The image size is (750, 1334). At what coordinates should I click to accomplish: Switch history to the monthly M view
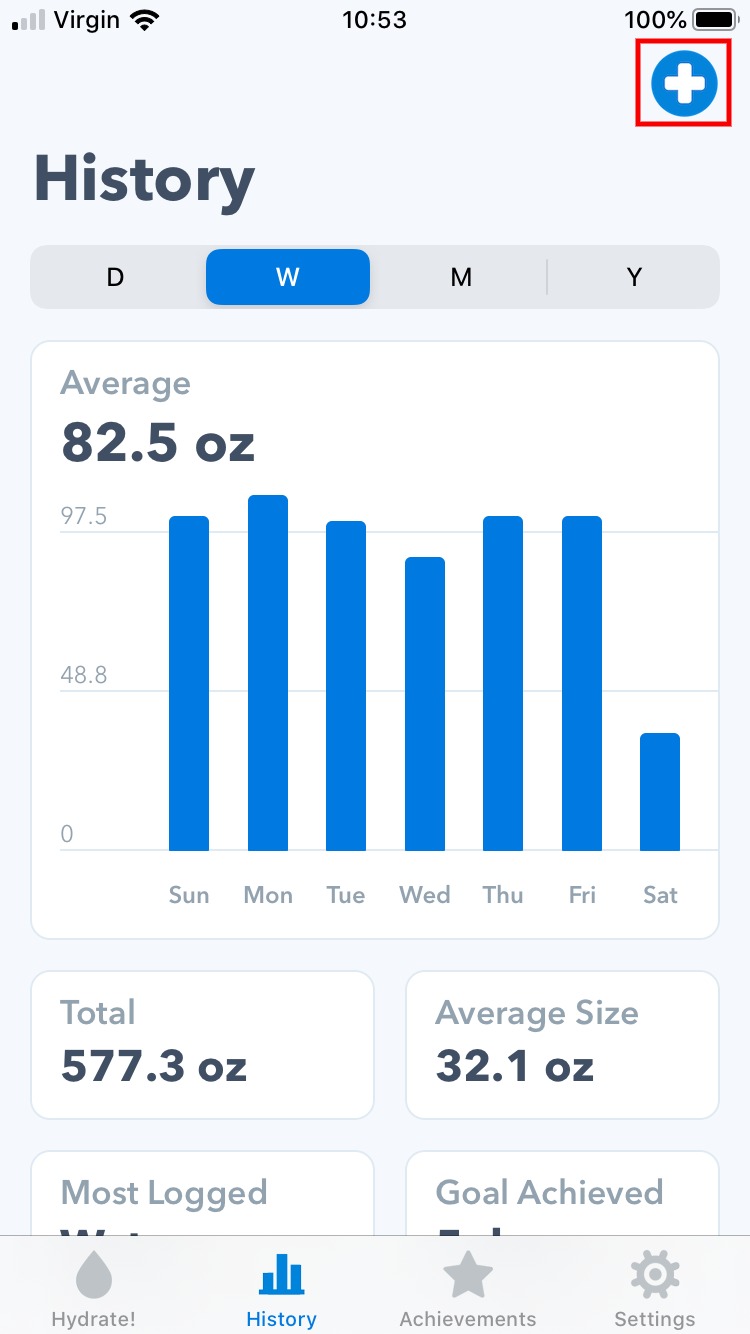(x=460, y=277)
